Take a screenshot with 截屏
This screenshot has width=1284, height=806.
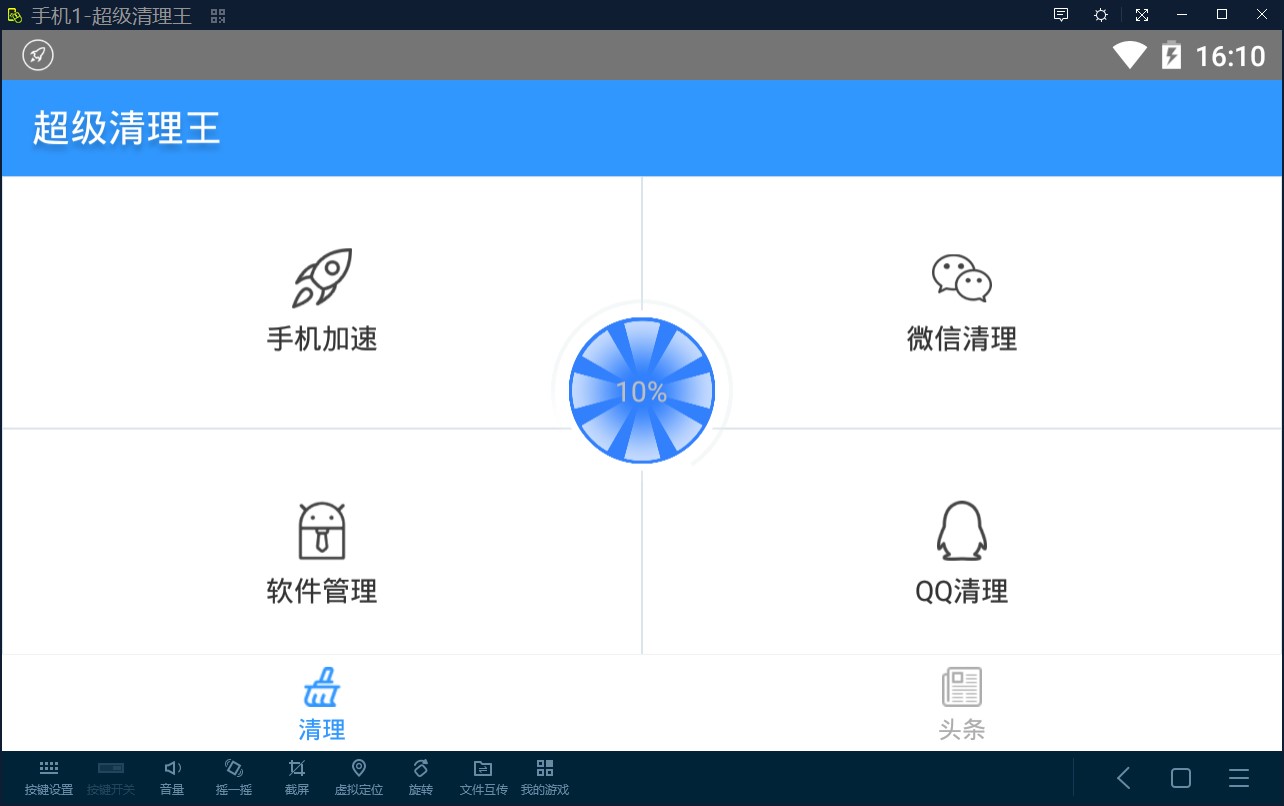tap(297, 776)
